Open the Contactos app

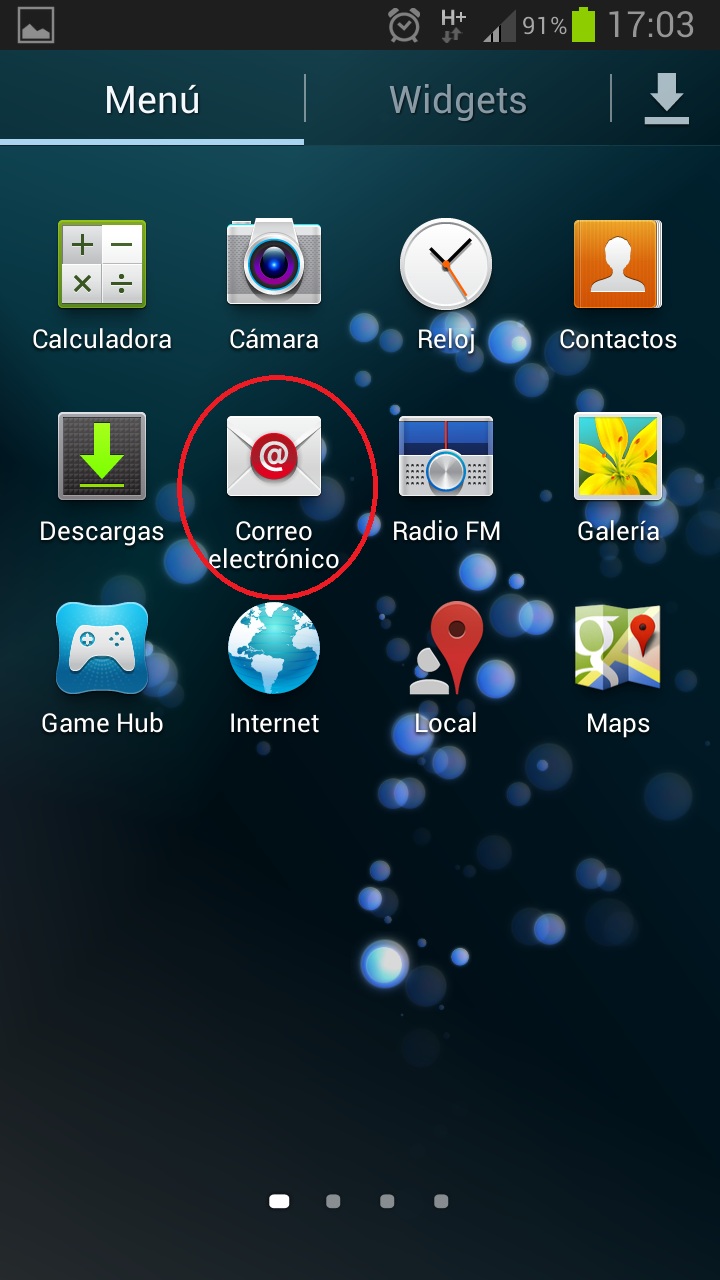click(618, 265)
